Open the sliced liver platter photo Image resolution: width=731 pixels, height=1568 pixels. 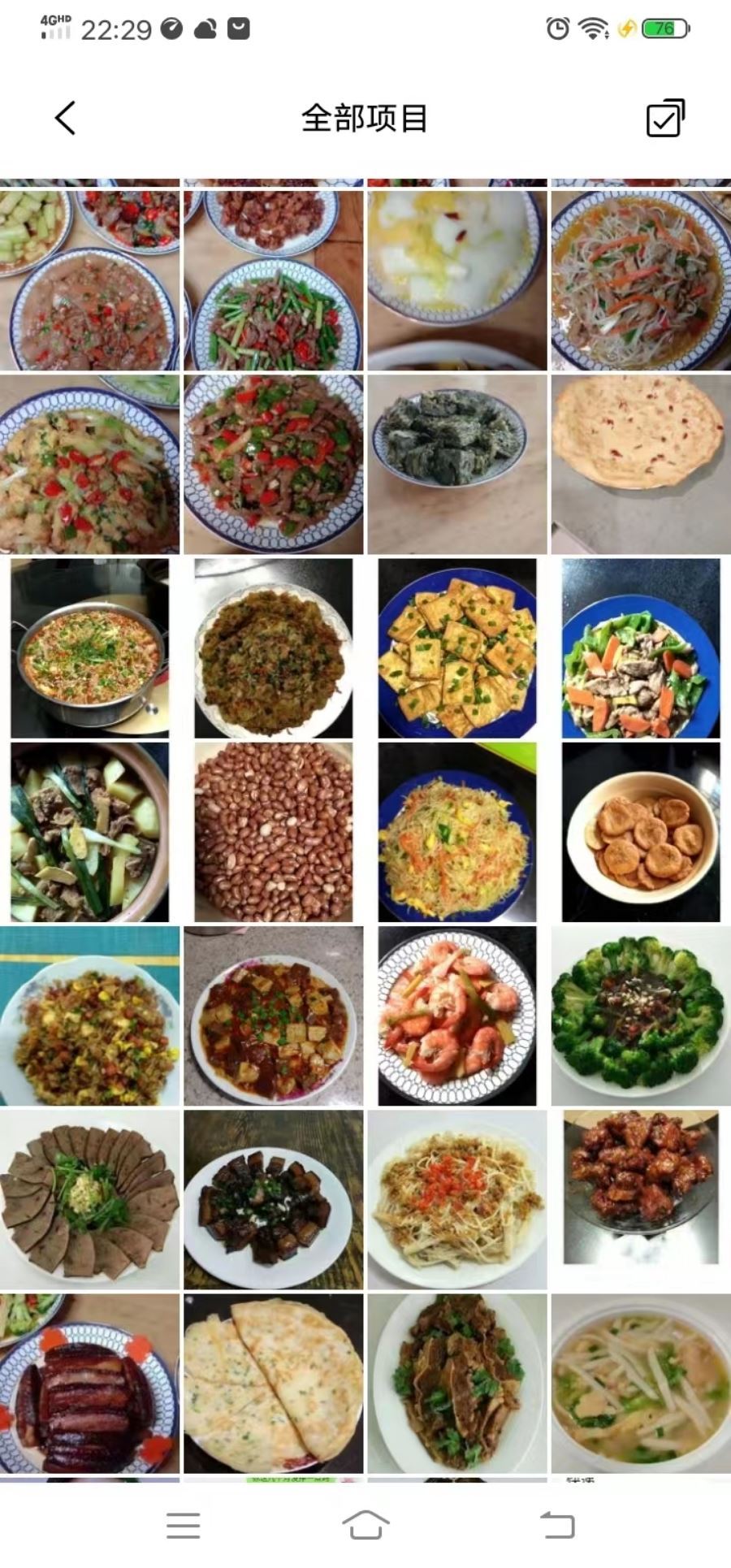89,1200
